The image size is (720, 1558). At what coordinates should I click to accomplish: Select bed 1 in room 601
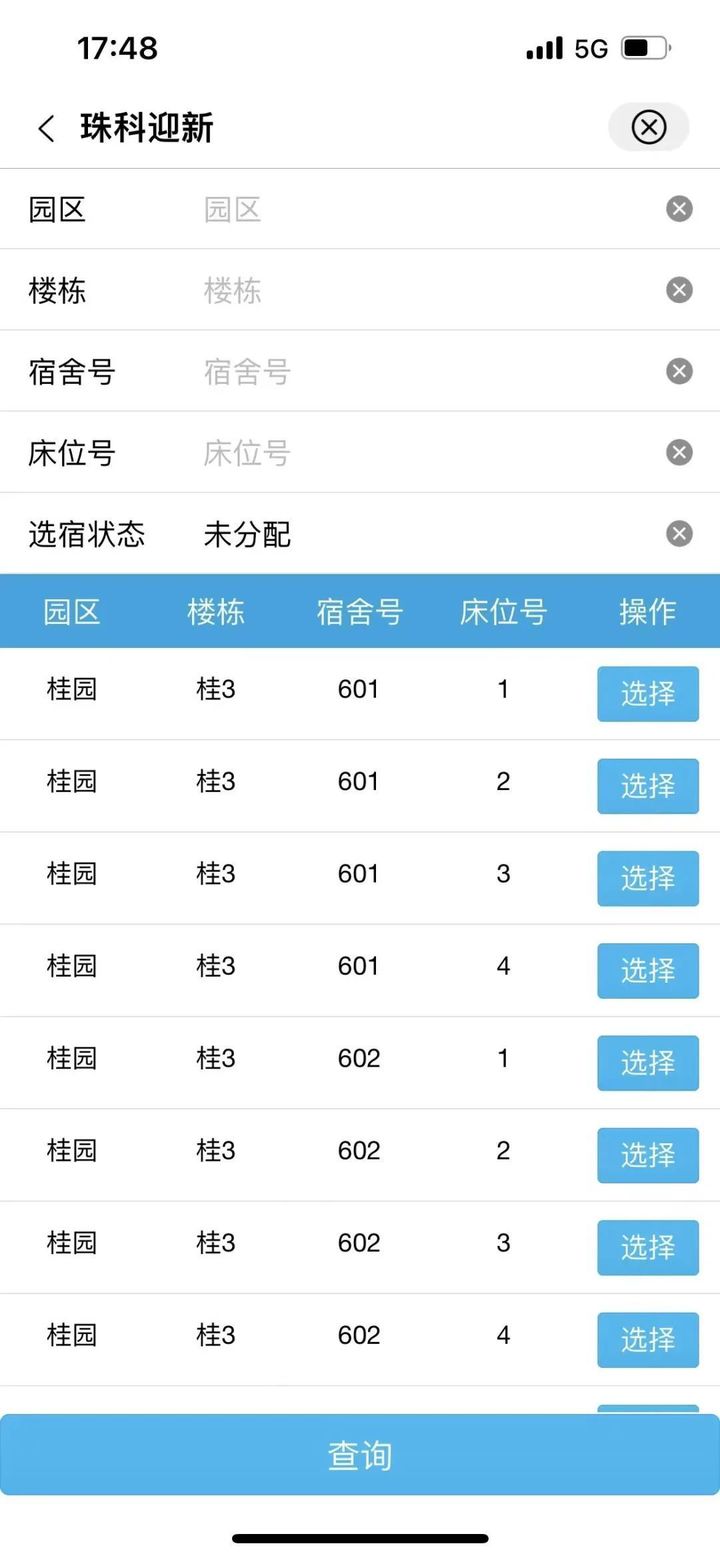[x=648, y=693]
